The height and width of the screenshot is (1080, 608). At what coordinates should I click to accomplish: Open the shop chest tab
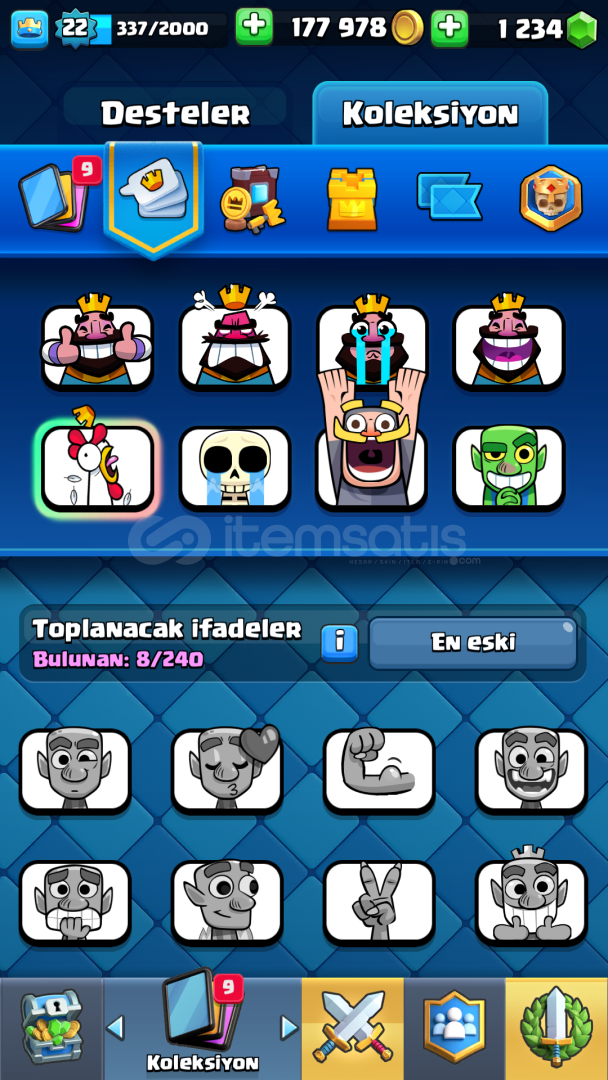click(52, 1027)
